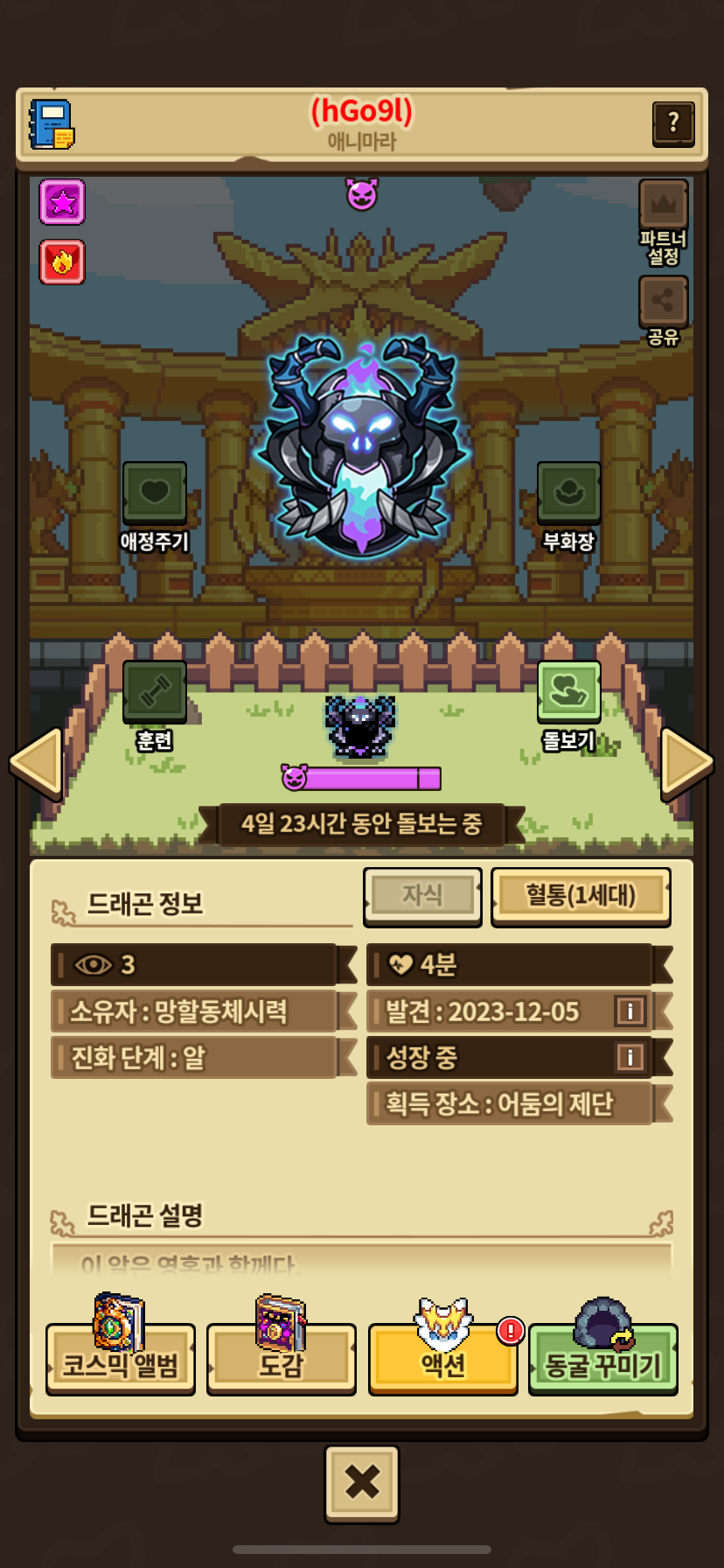Close the dragon info window
Screen dimensions: 724x1568
[362, 1483]
